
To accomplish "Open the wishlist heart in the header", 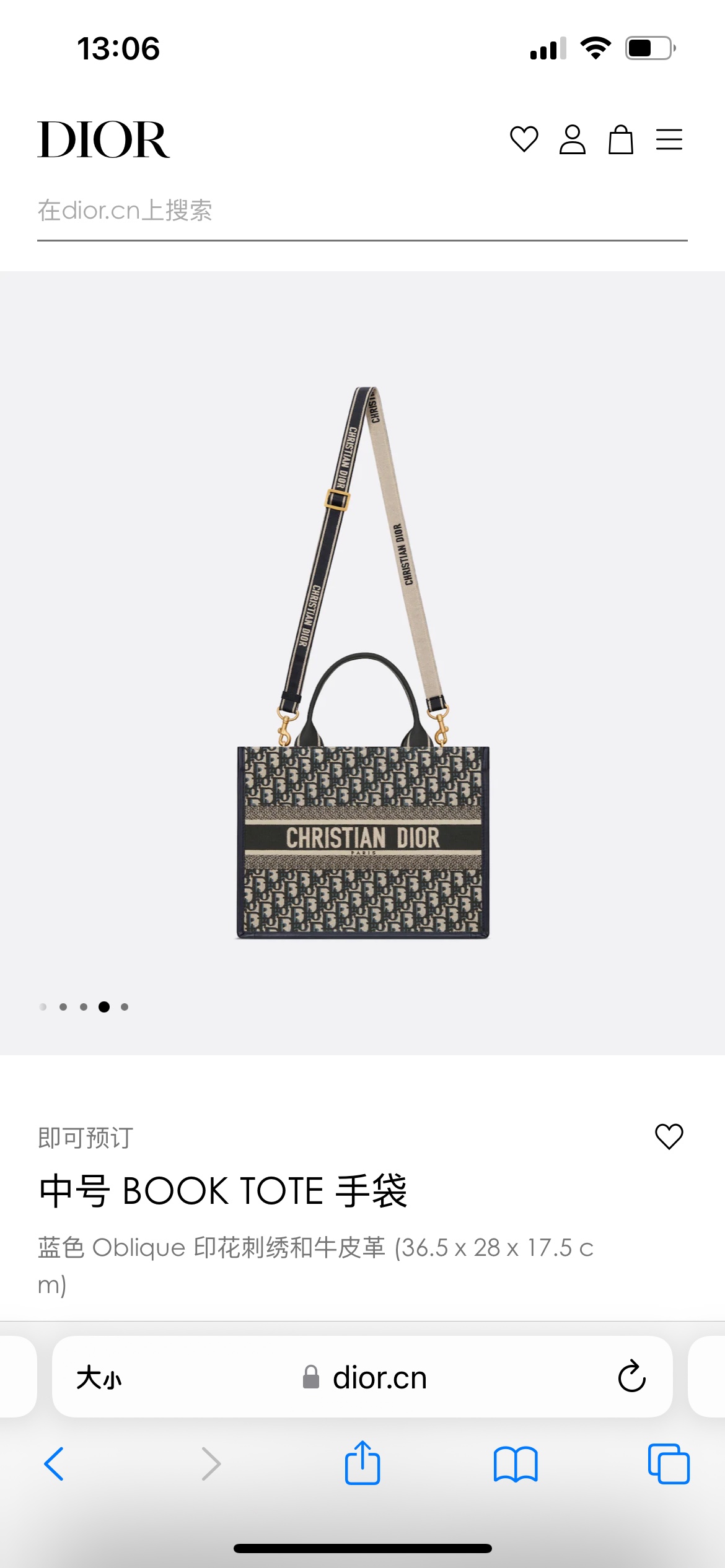I will pos(524,139).
